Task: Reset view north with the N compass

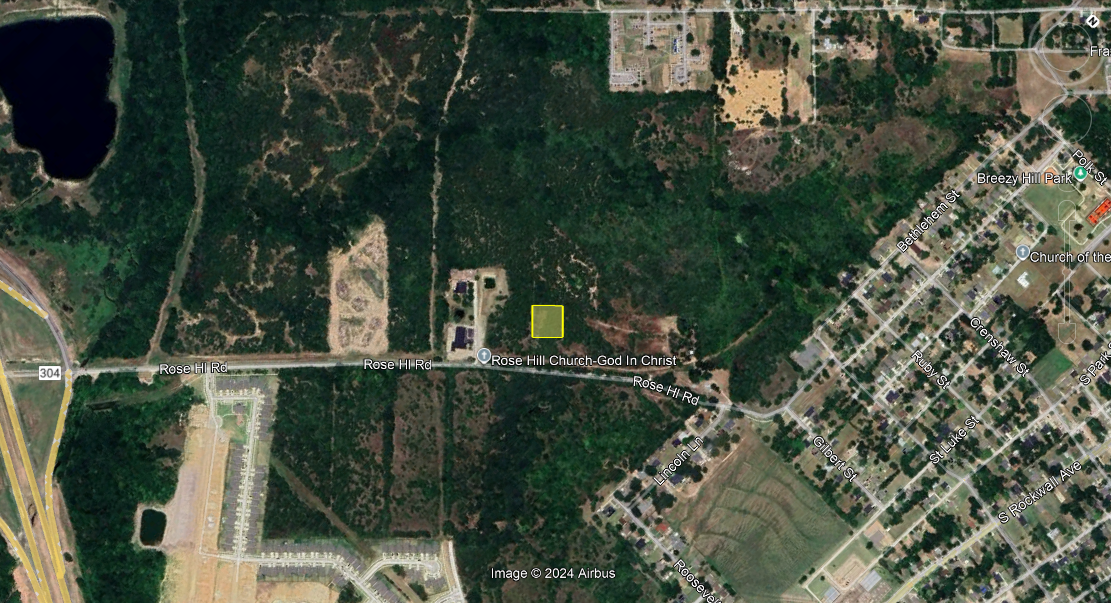Action: pos(1092,21)
